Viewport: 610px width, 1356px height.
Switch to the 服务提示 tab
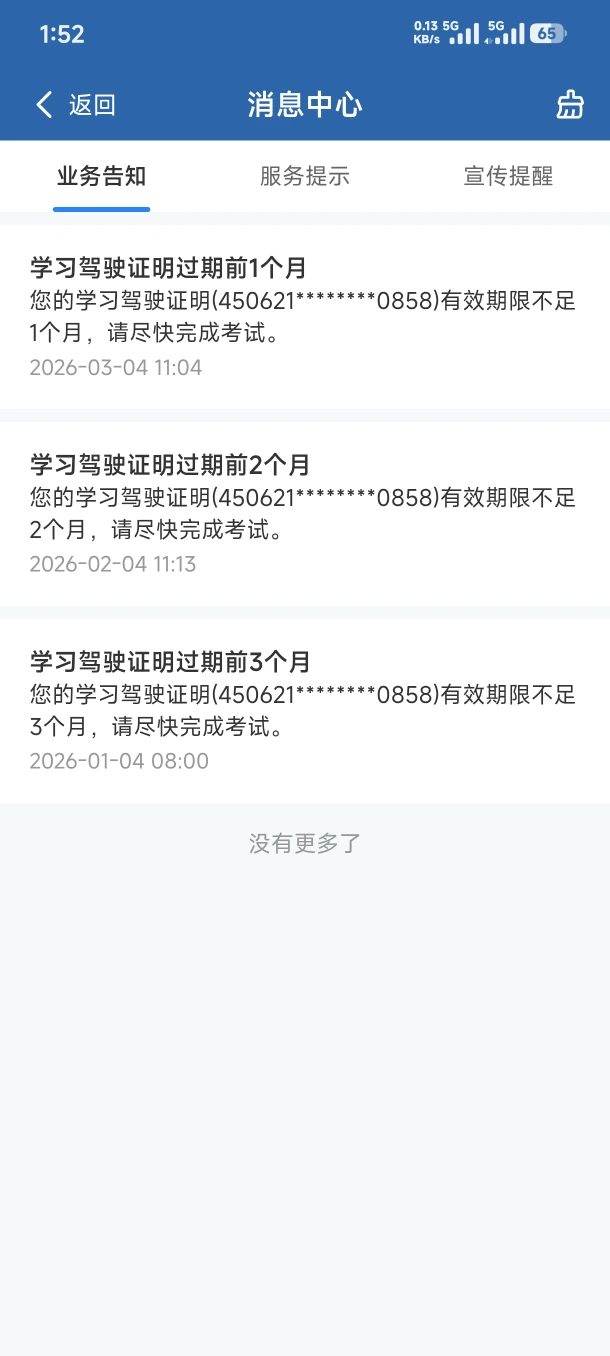point(305,177)
